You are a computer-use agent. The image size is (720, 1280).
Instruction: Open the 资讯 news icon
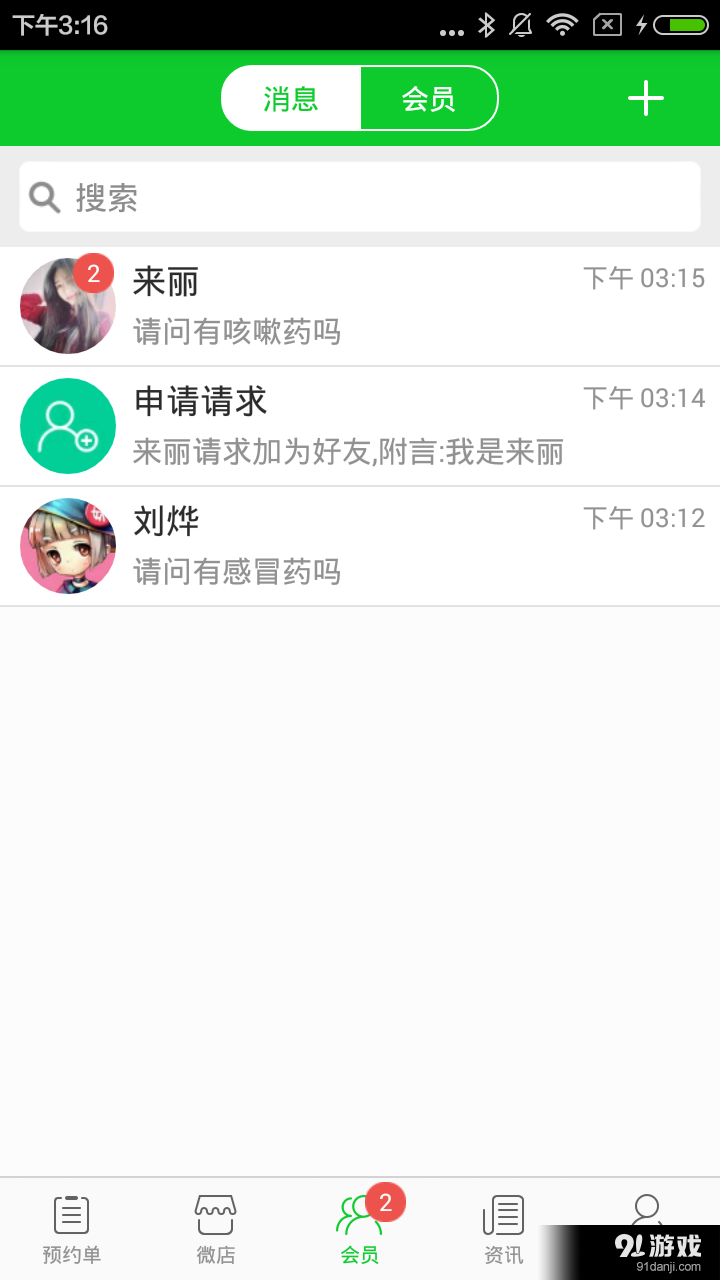tap(502, 1215)
